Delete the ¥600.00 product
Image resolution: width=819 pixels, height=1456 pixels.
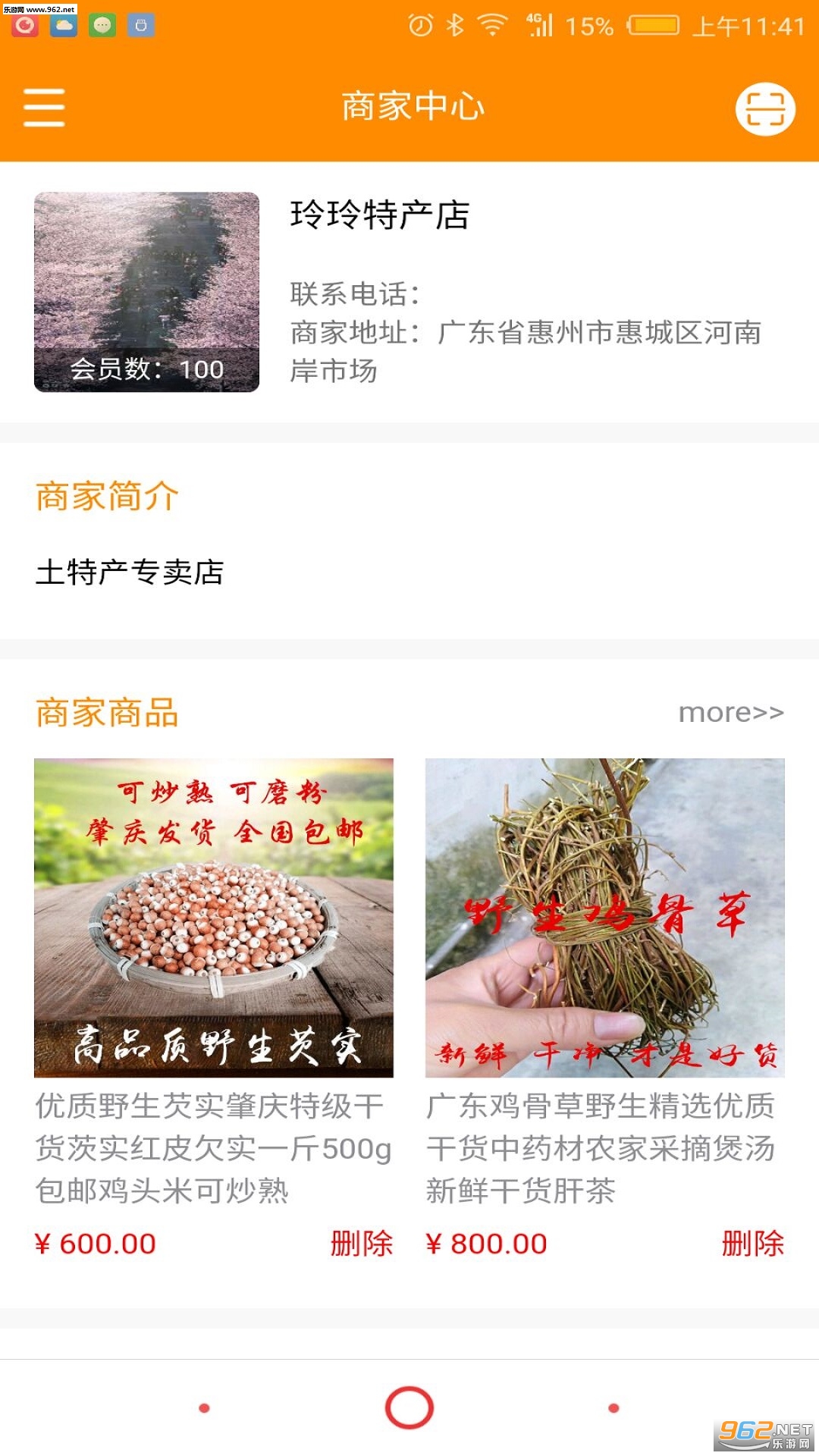tap(361, 1244)
